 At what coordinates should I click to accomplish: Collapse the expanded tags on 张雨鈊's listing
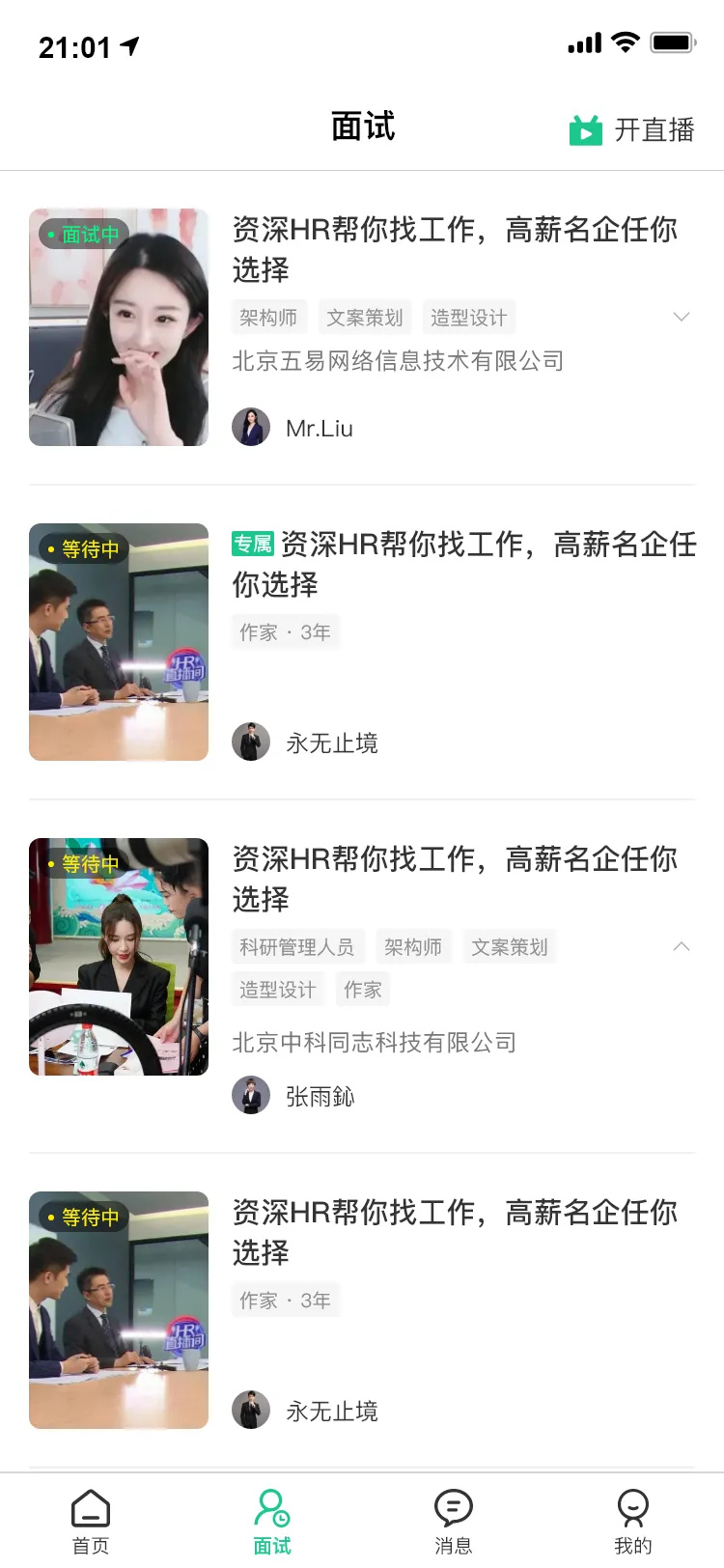pos(682,946)
